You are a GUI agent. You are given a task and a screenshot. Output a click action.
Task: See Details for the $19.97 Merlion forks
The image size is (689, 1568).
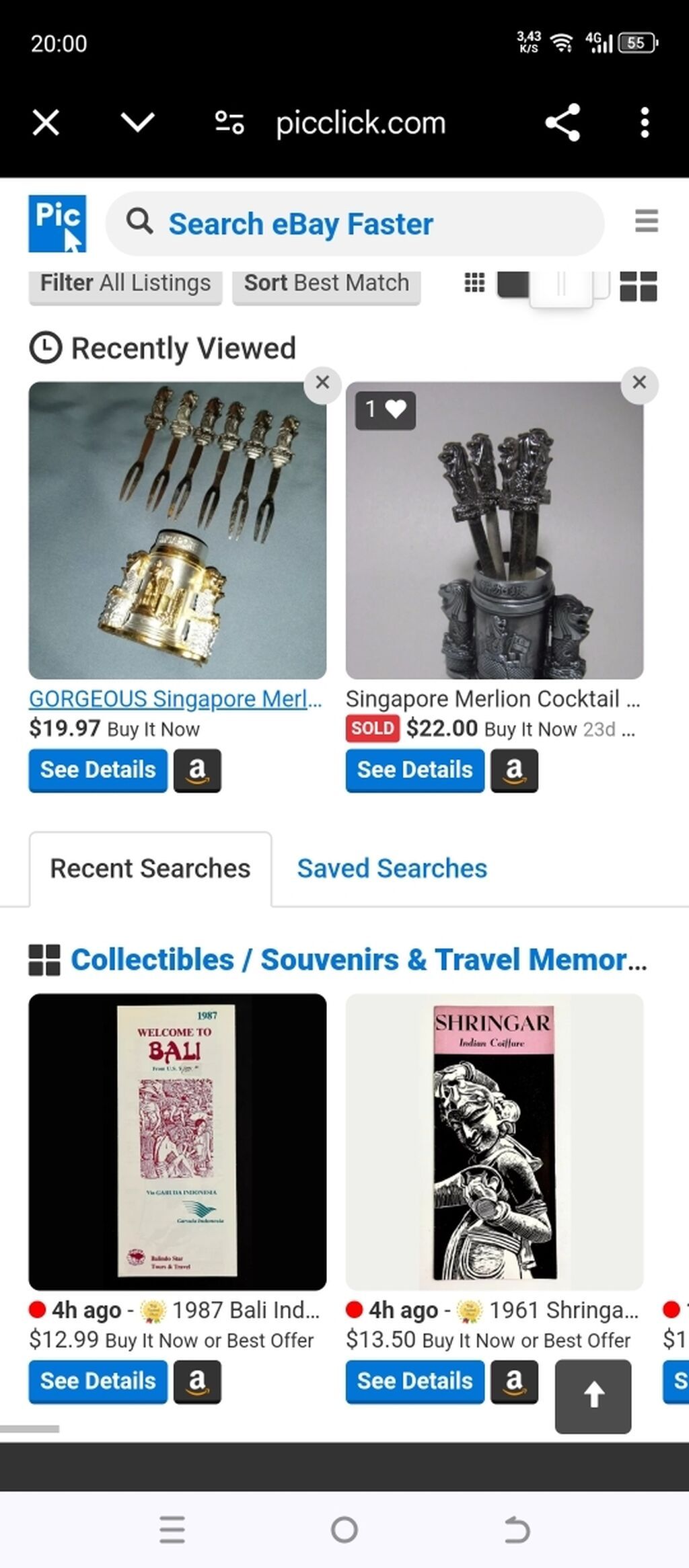click(x=98, y=770)
